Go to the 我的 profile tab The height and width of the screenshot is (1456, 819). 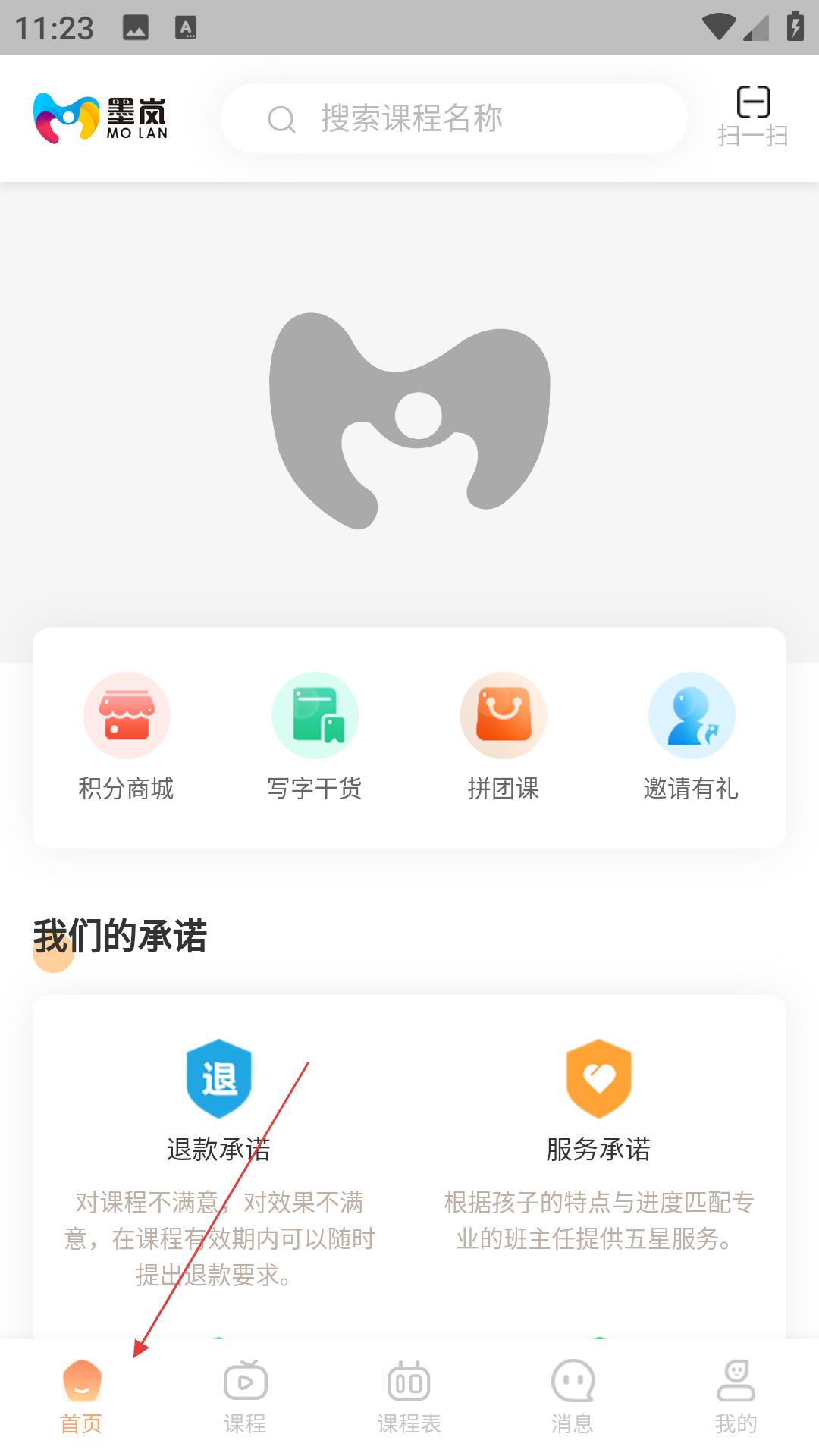point(736,1397)
